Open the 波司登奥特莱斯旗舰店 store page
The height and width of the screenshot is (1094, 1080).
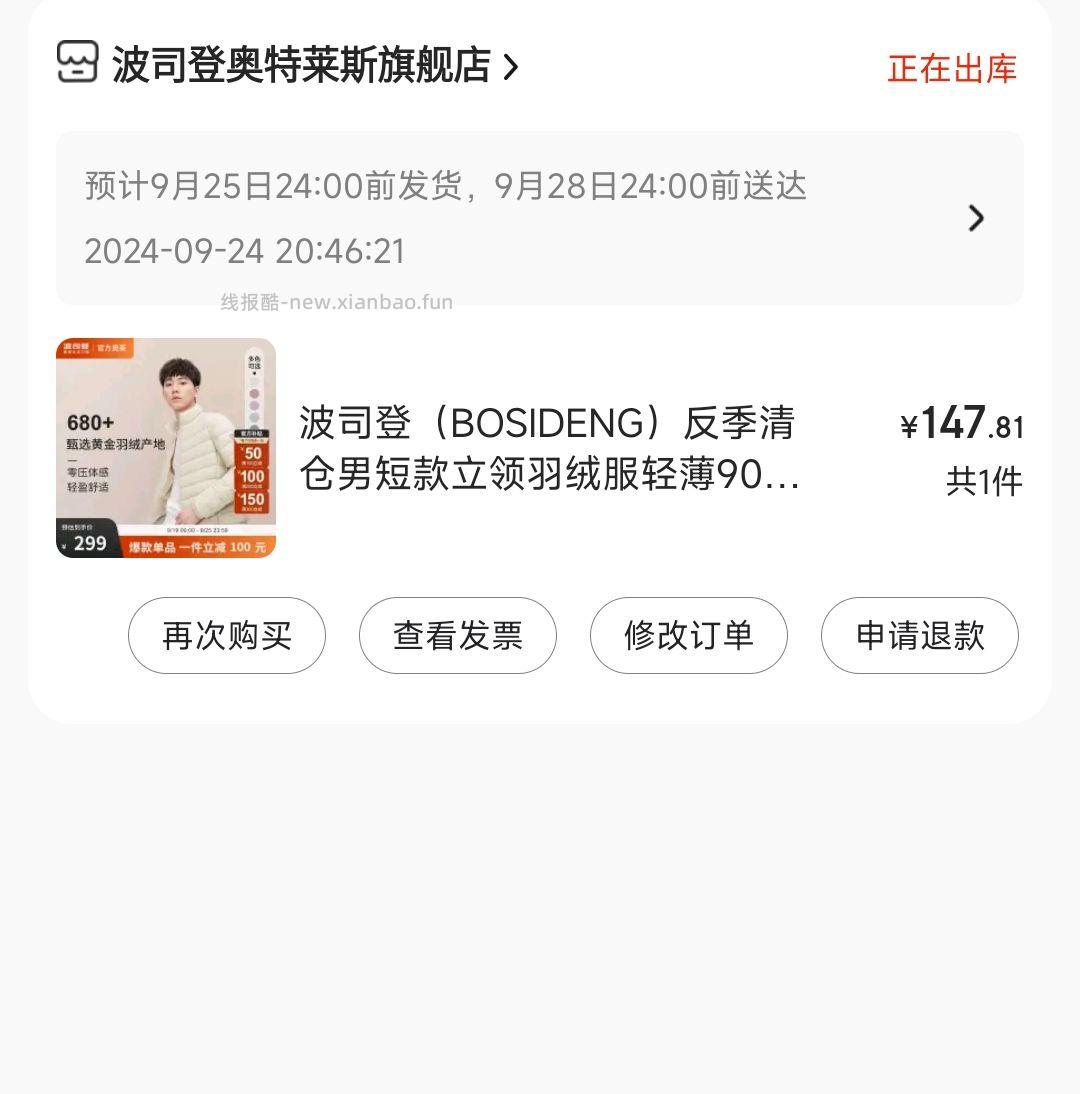coord(300,66)
